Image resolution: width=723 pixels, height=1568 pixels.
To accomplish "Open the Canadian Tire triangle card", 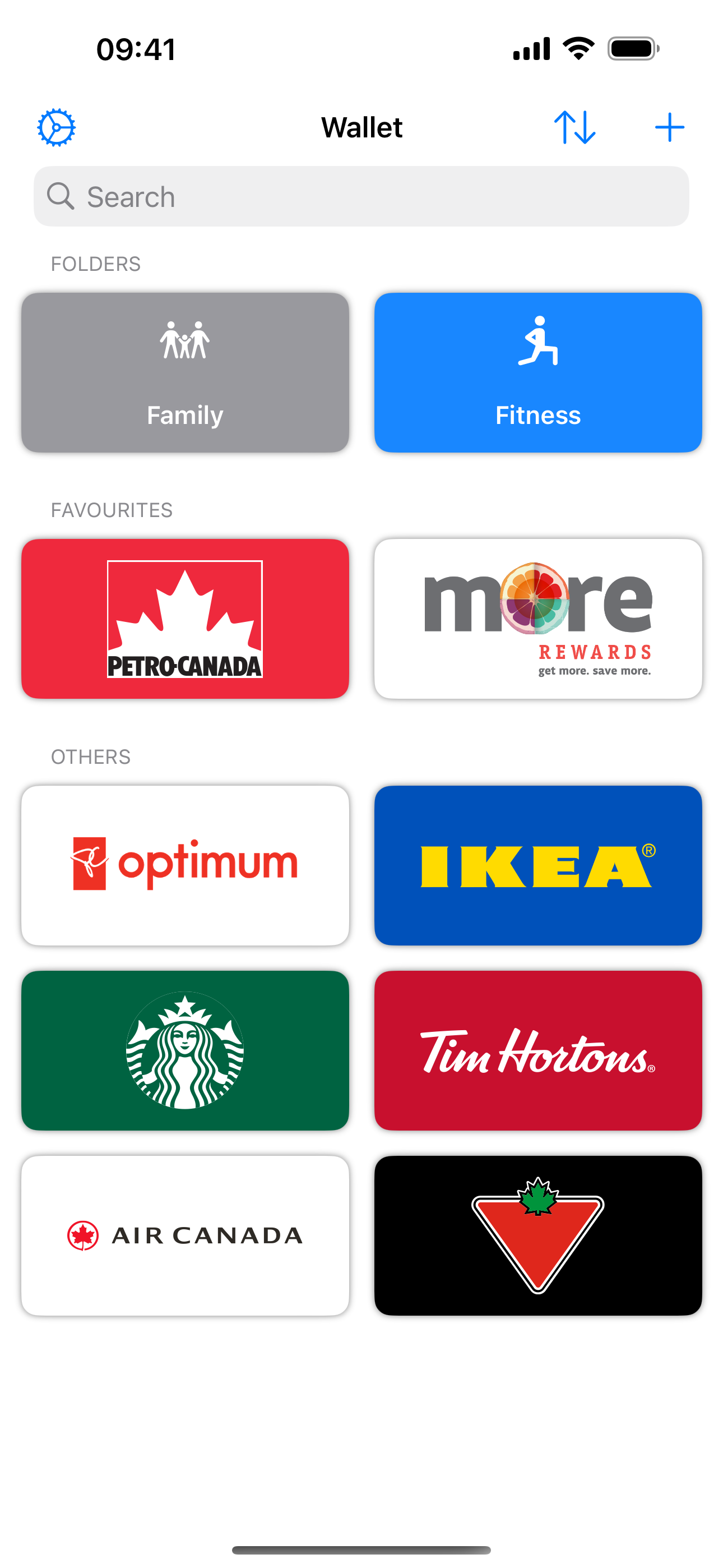I will [x=538, y=1235].
